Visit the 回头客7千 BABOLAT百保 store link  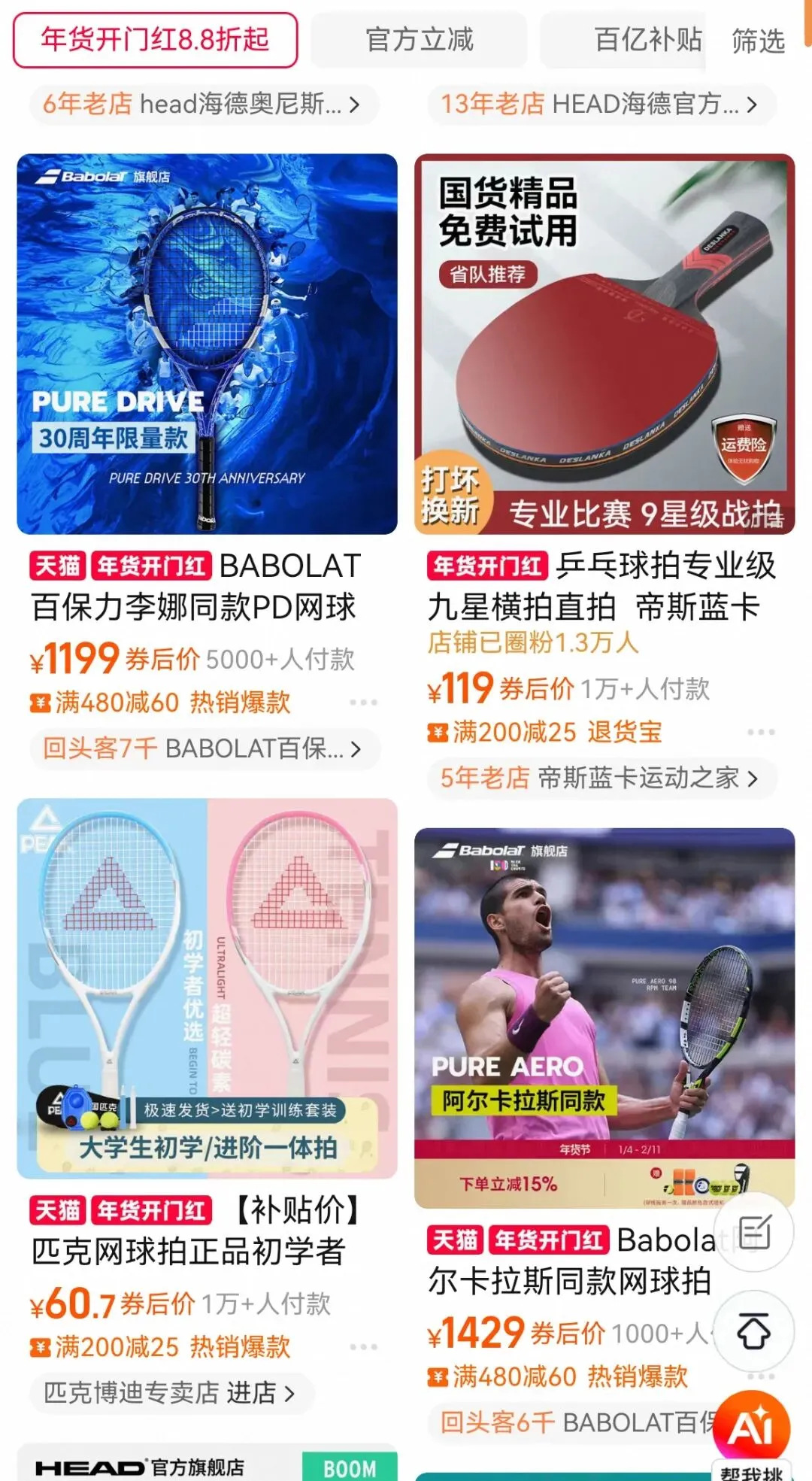205,748
